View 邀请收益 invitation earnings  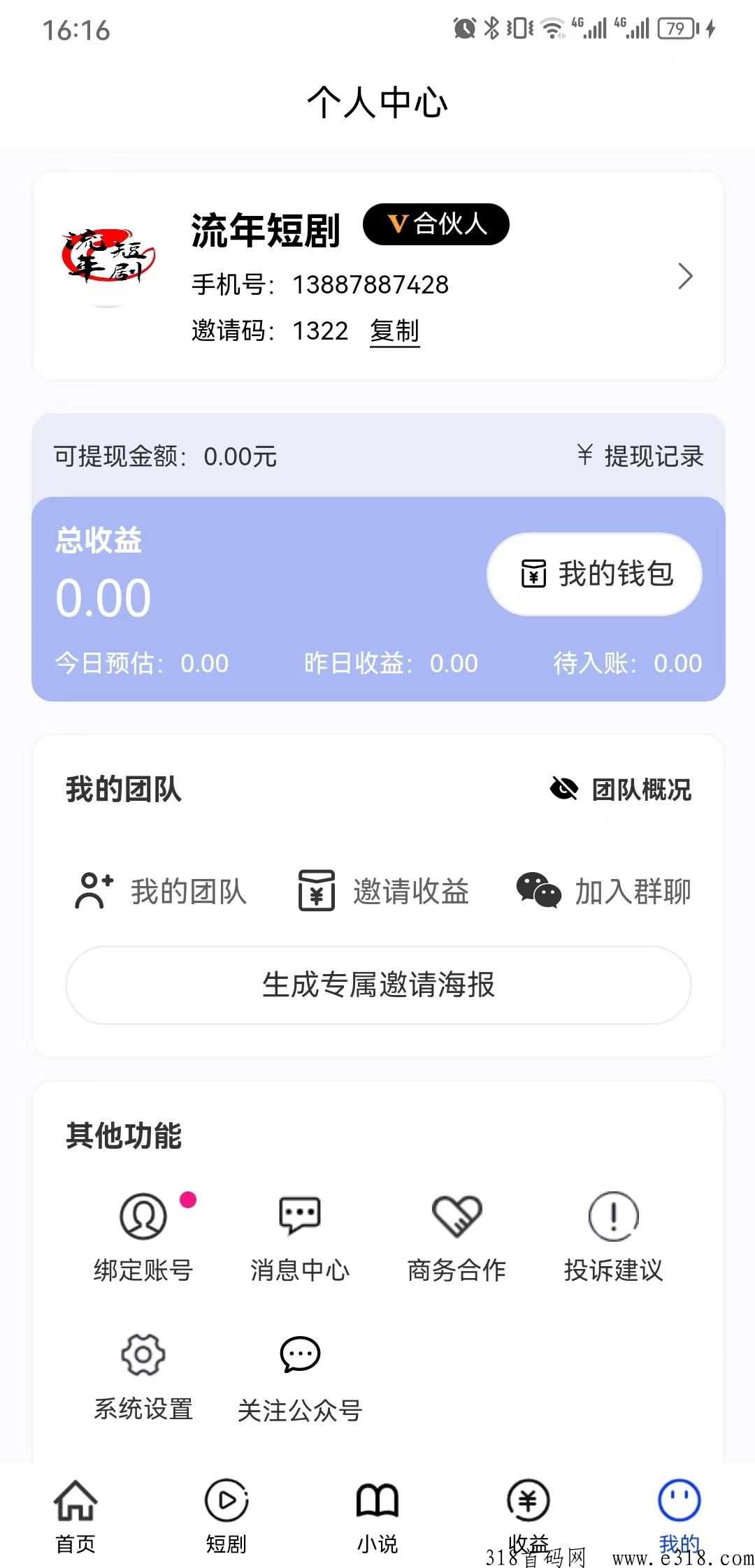click(383, 892)
